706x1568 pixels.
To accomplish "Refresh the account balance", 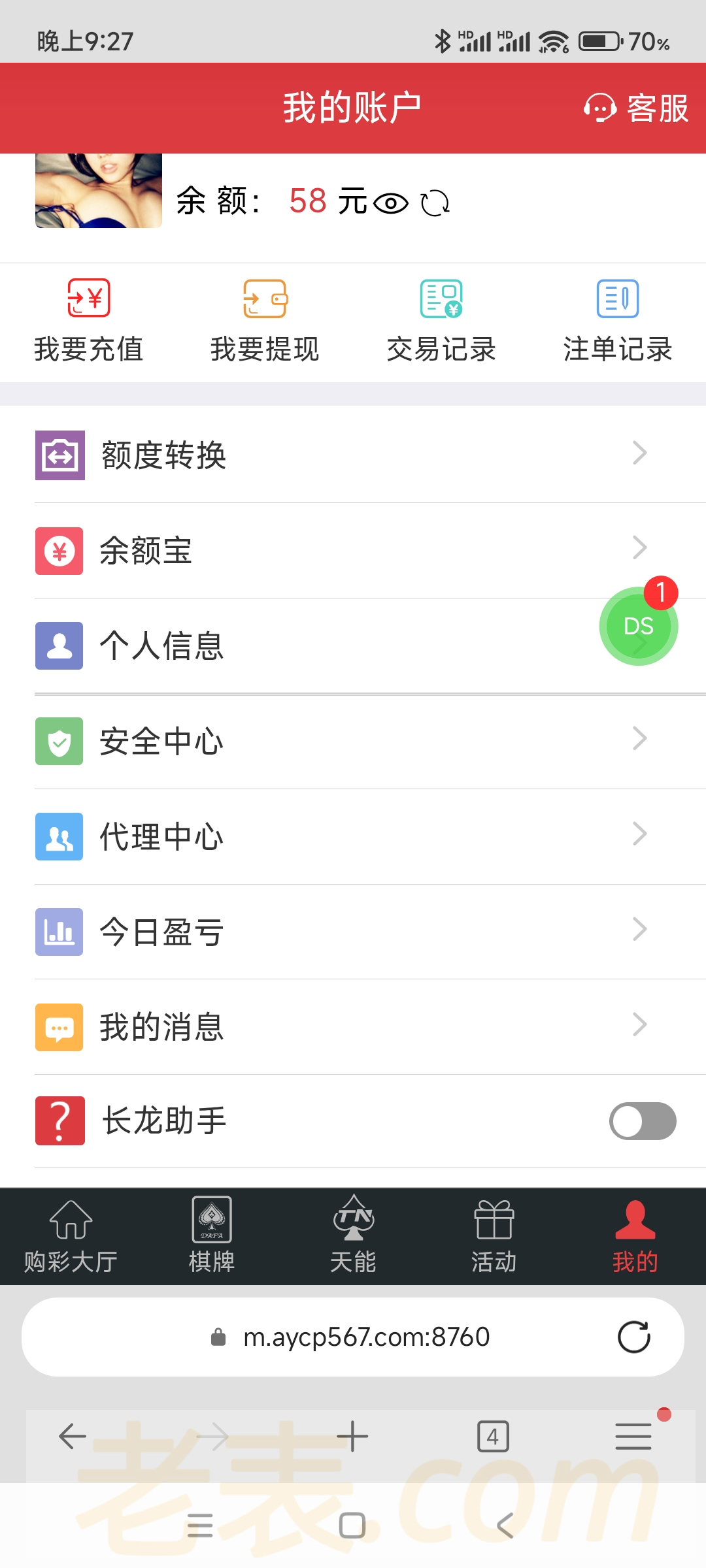I will point(435,204).
